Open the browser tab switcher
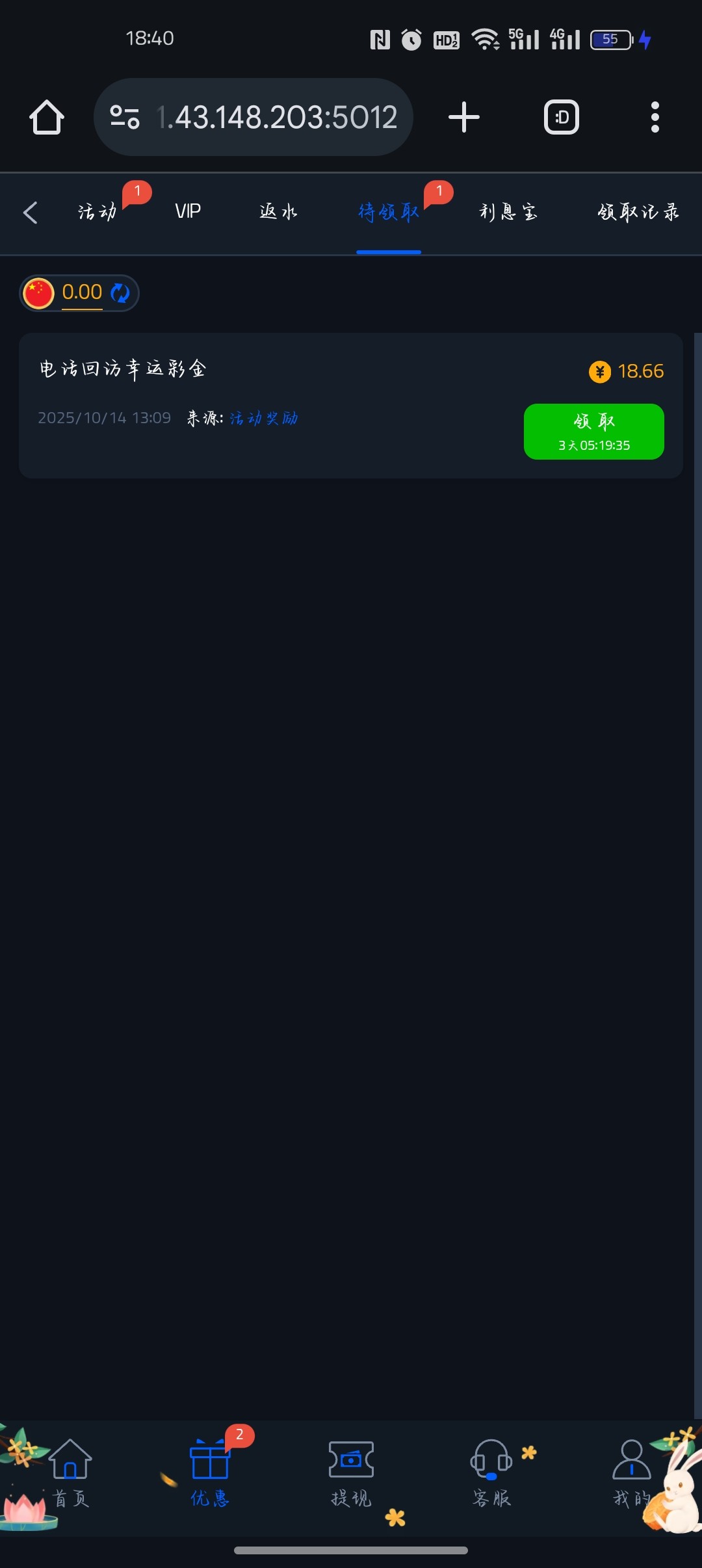The height and width of the screenshot is (1568, 702). tap(561, 118)
